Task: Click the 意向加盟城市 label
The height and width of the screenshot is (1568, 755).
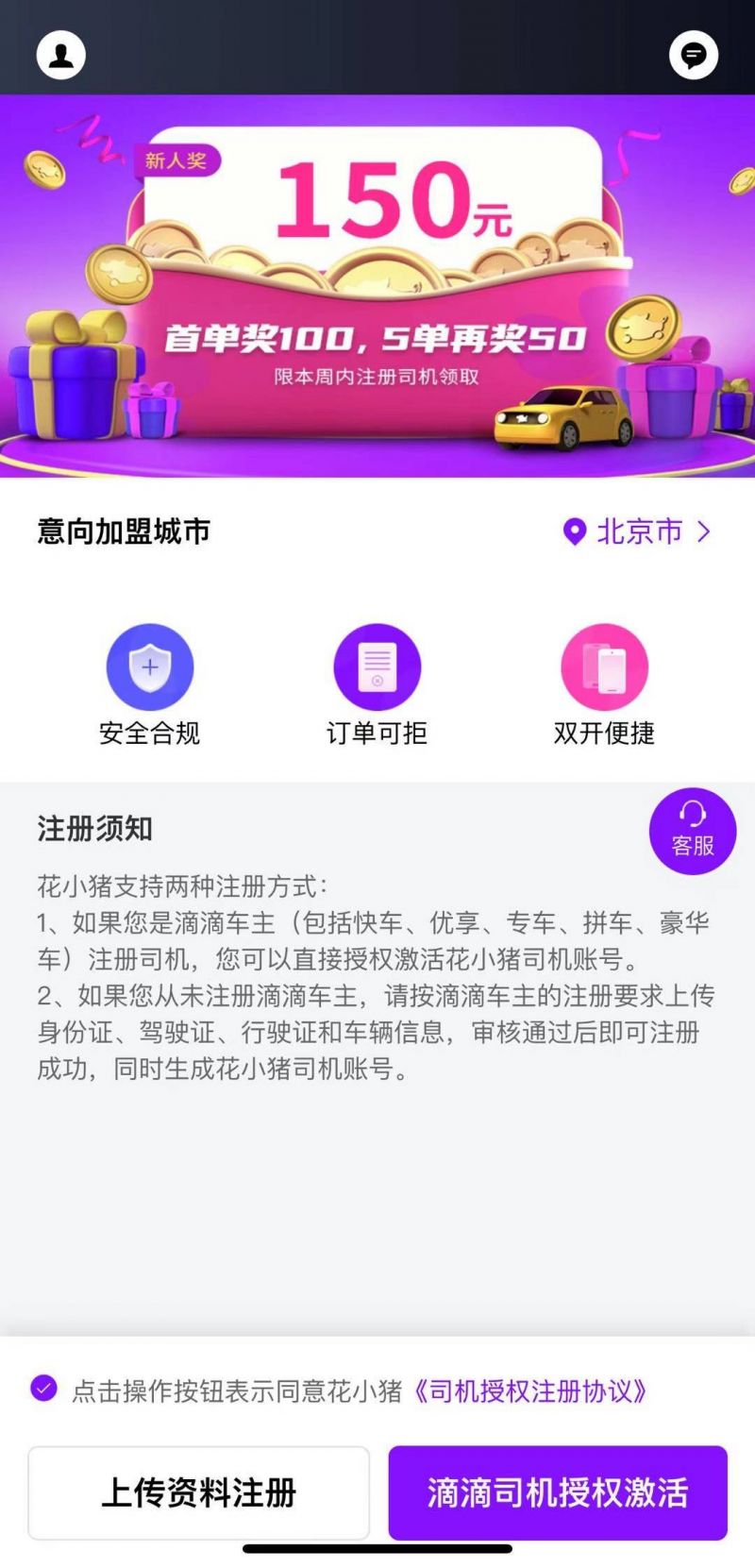Action: (x=124, y=531)
